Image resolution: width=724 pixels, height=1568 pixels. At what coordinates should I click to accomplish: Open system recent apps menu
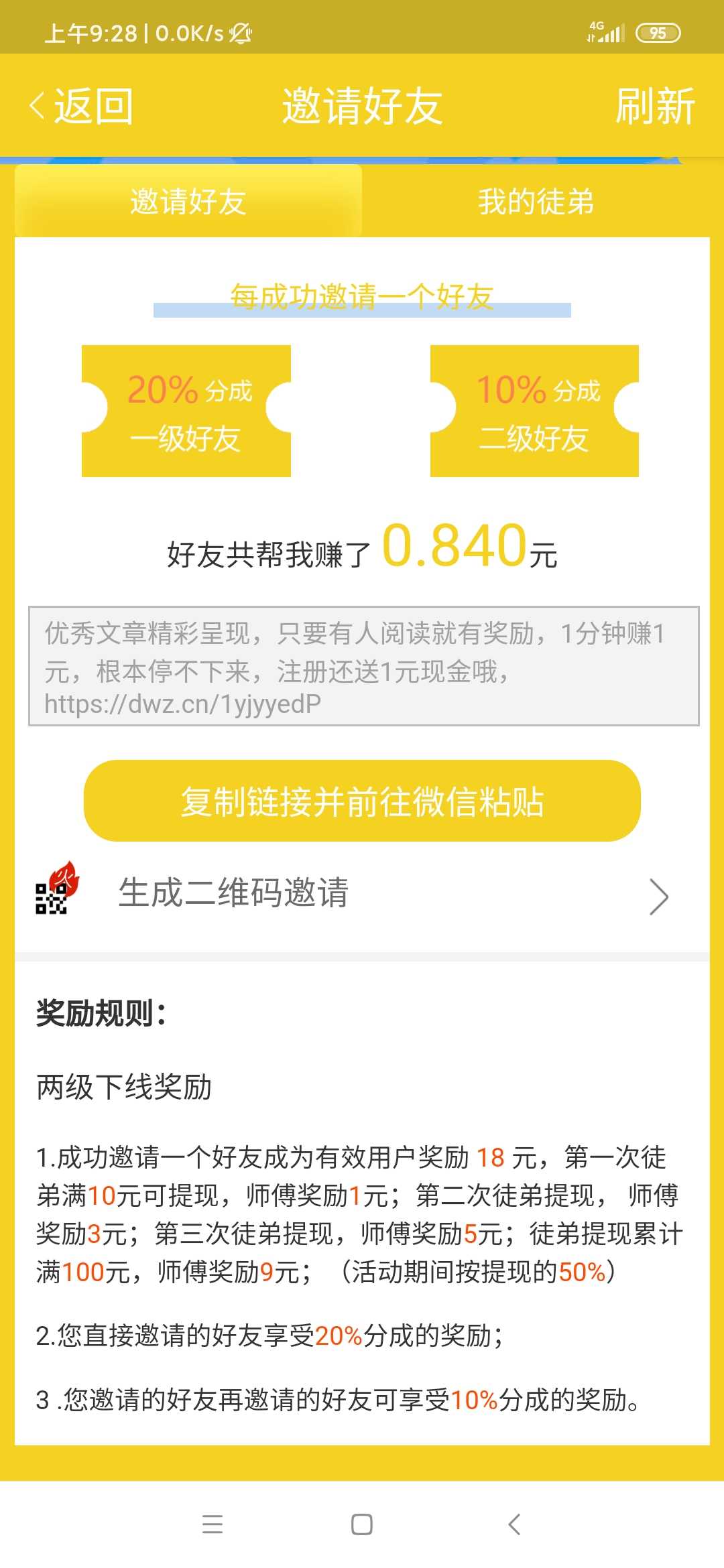pyautogui.click(x=213, y=1524)
